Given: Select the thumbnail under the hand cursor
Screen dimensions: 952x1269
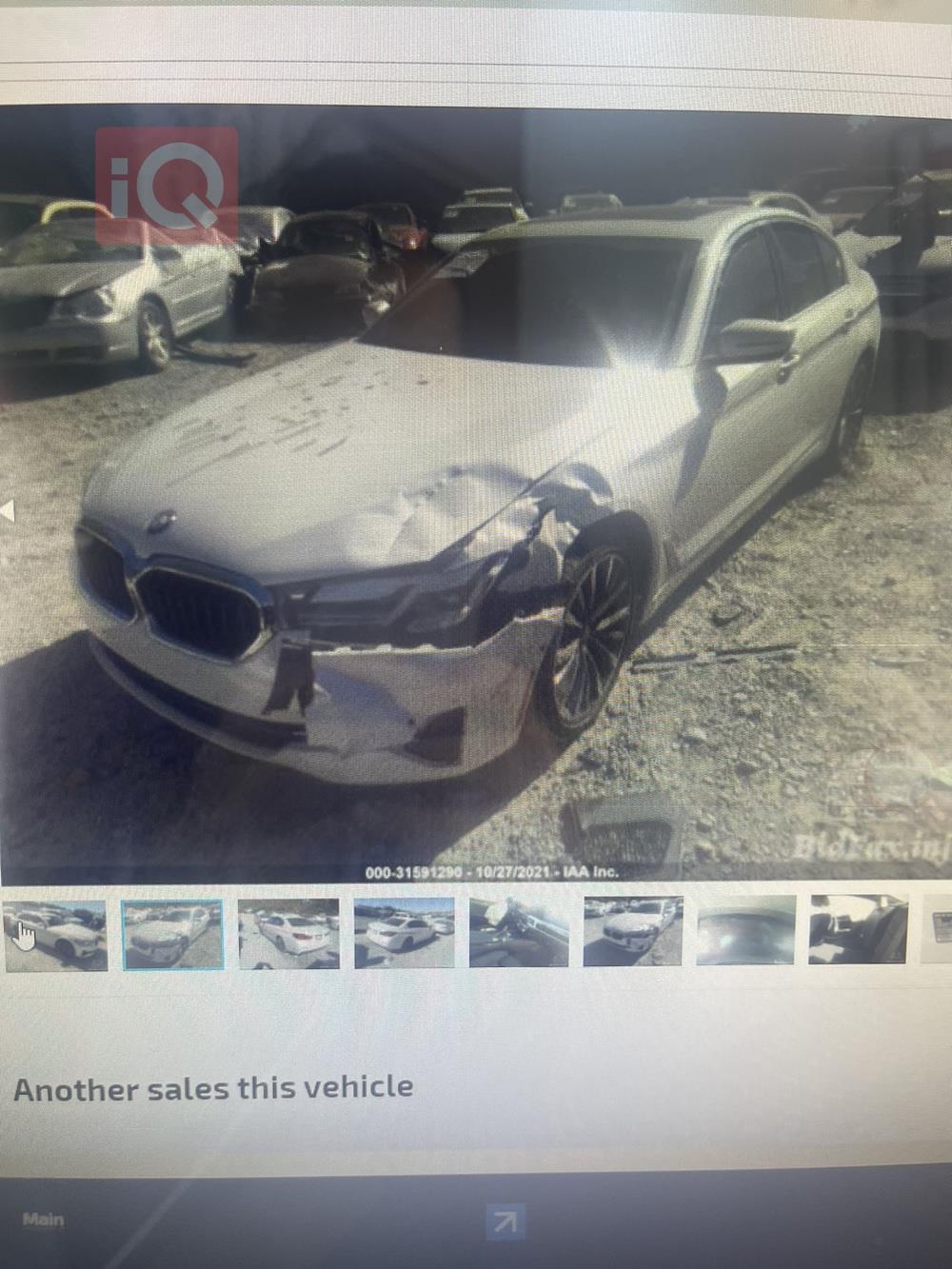Looking at the screenshot, I should coord(55,934).
